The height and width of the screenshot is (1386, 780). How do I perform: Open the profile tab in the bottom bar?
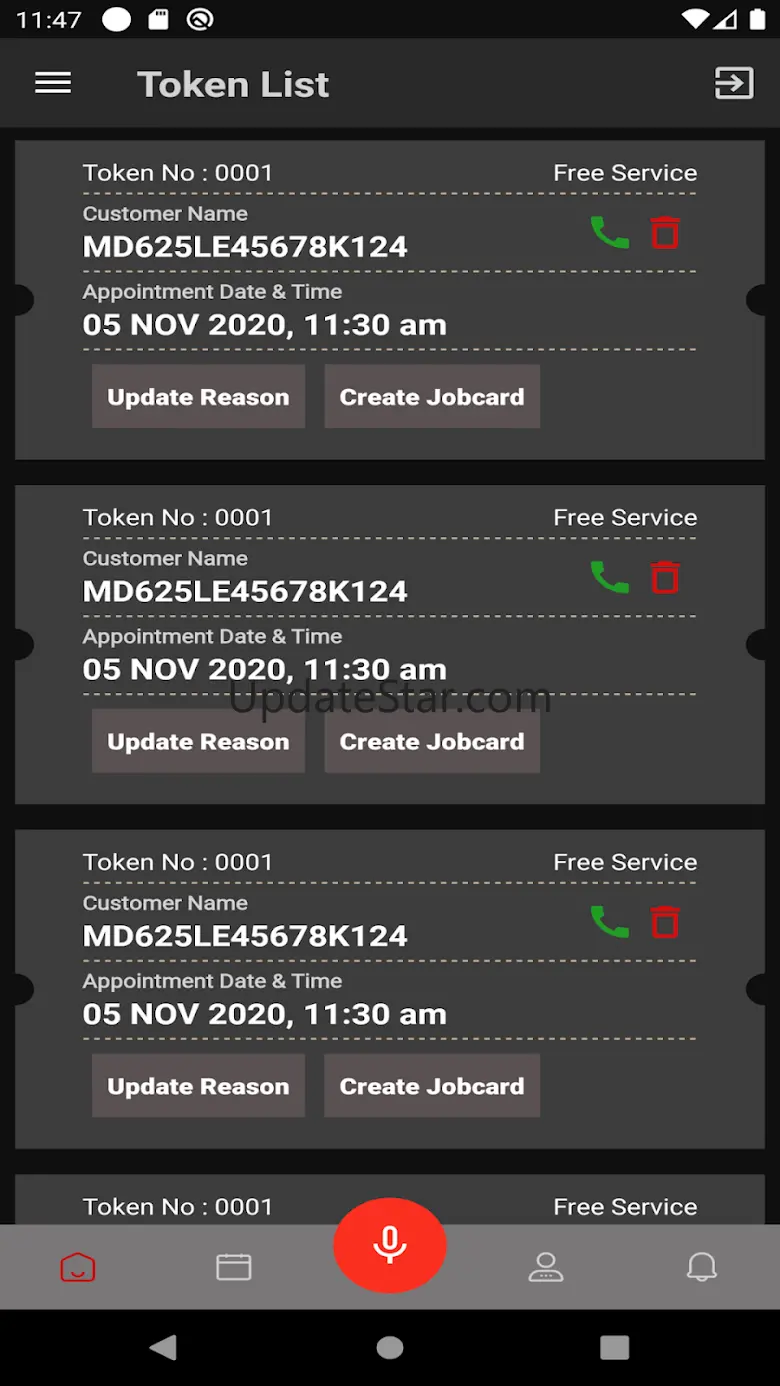pyautogui.click(x=546, y=1267)
